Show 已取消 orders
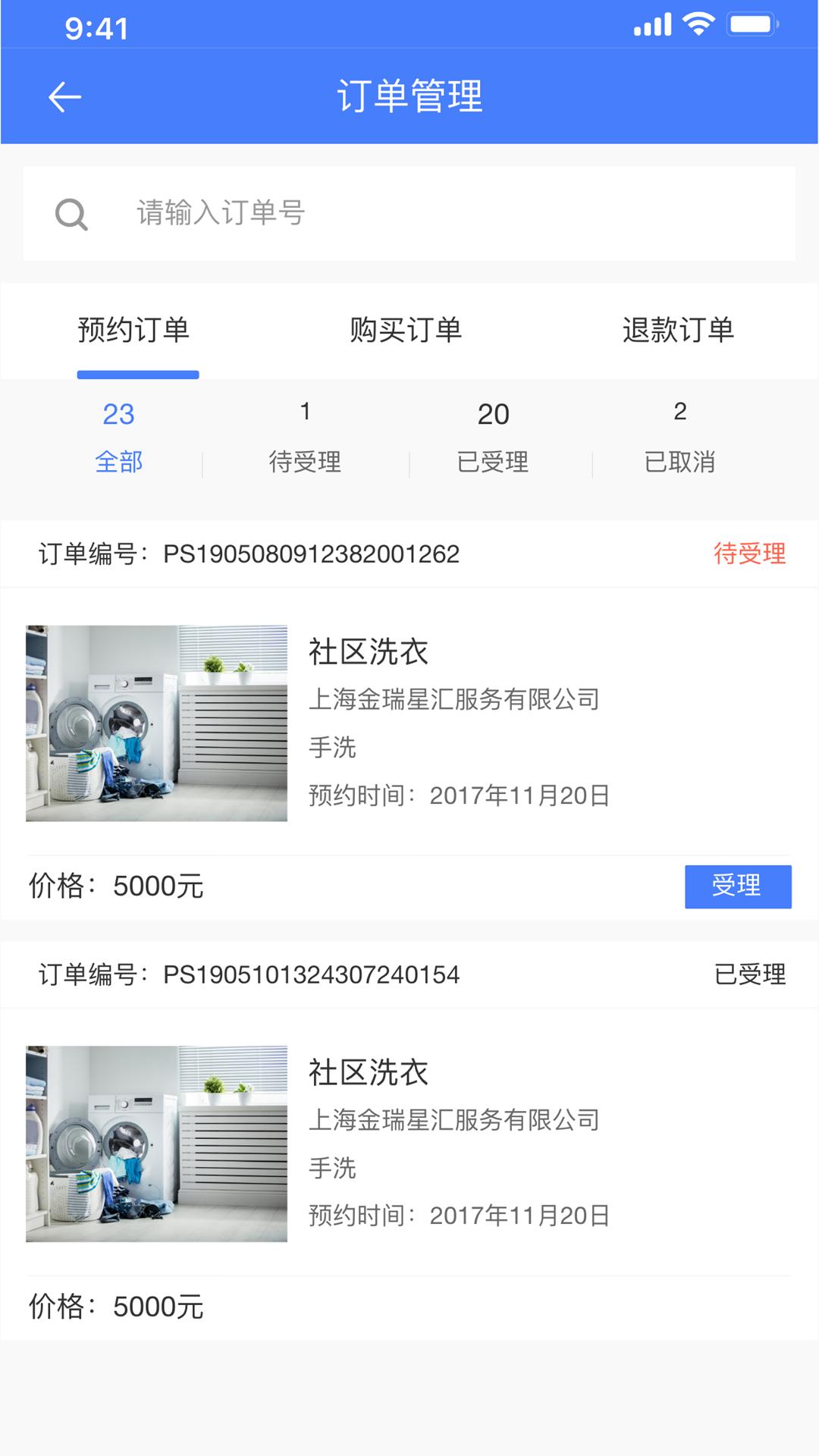This screenshot has height=1456, width=819. [x=679, y=438]
